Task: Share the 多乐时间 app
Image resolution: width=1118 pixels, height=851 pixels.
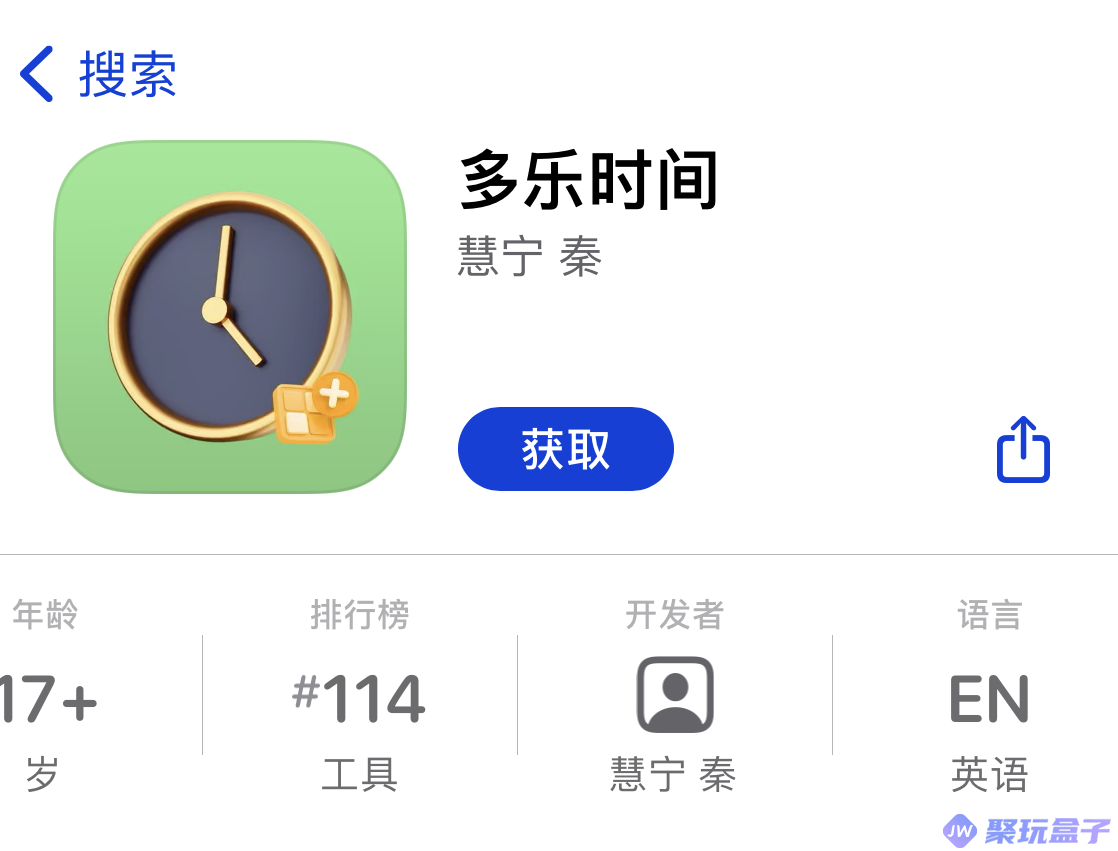Action: click(1023, 450)
